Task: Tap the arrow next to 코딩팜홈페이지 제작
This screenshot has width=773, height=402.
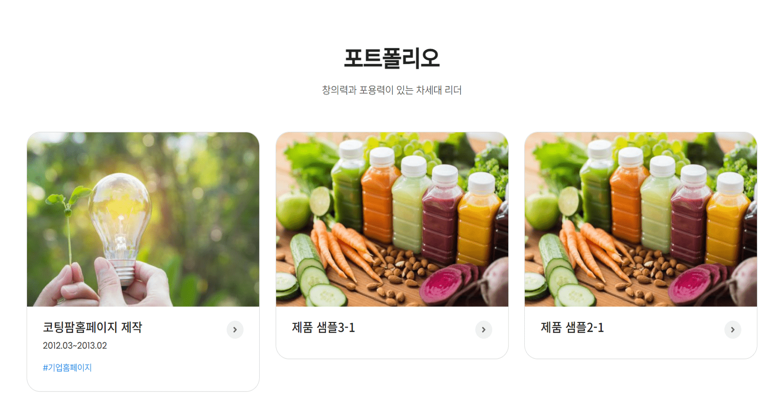Action: point(235,330)
